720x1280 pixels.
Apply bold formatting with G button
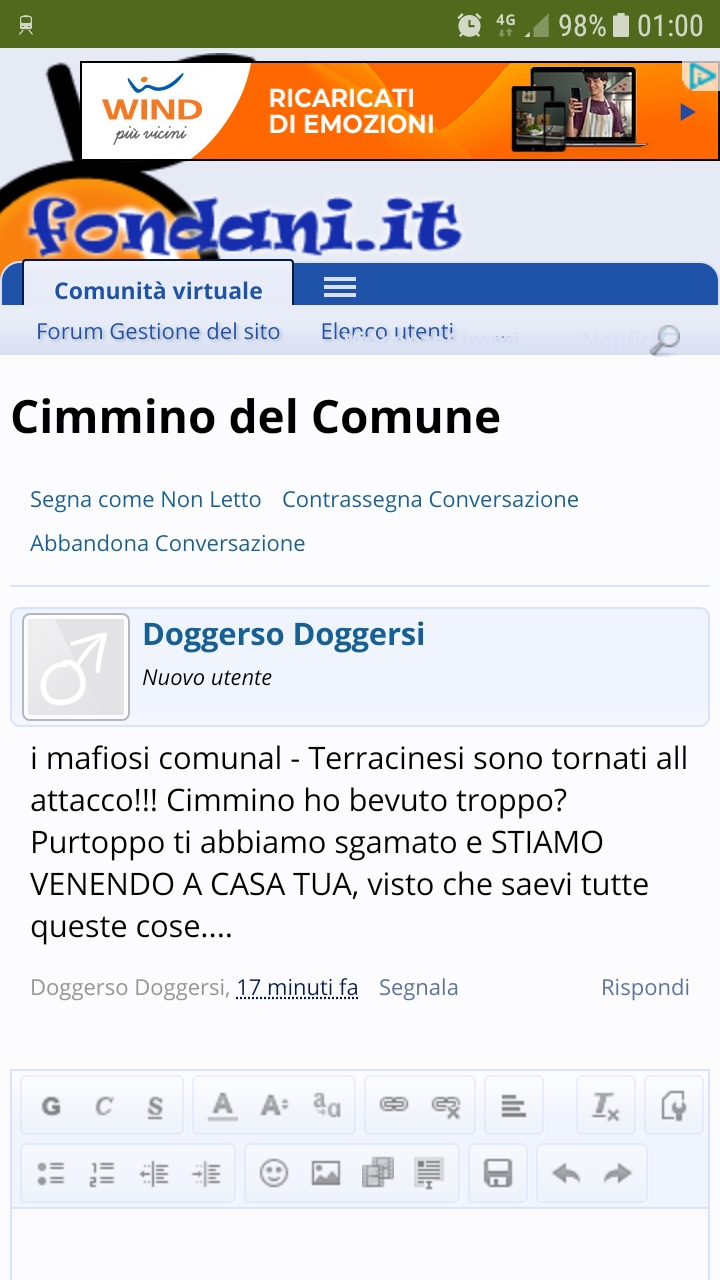tap(51, 1106)
